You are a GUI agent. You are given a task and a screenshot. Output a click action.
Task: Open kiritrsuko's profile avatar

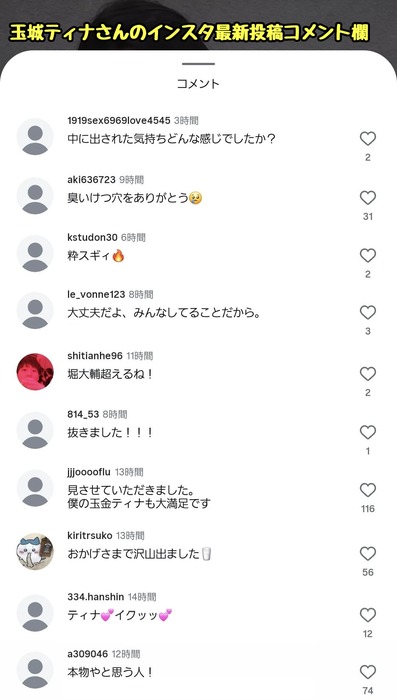pos(35,552)
